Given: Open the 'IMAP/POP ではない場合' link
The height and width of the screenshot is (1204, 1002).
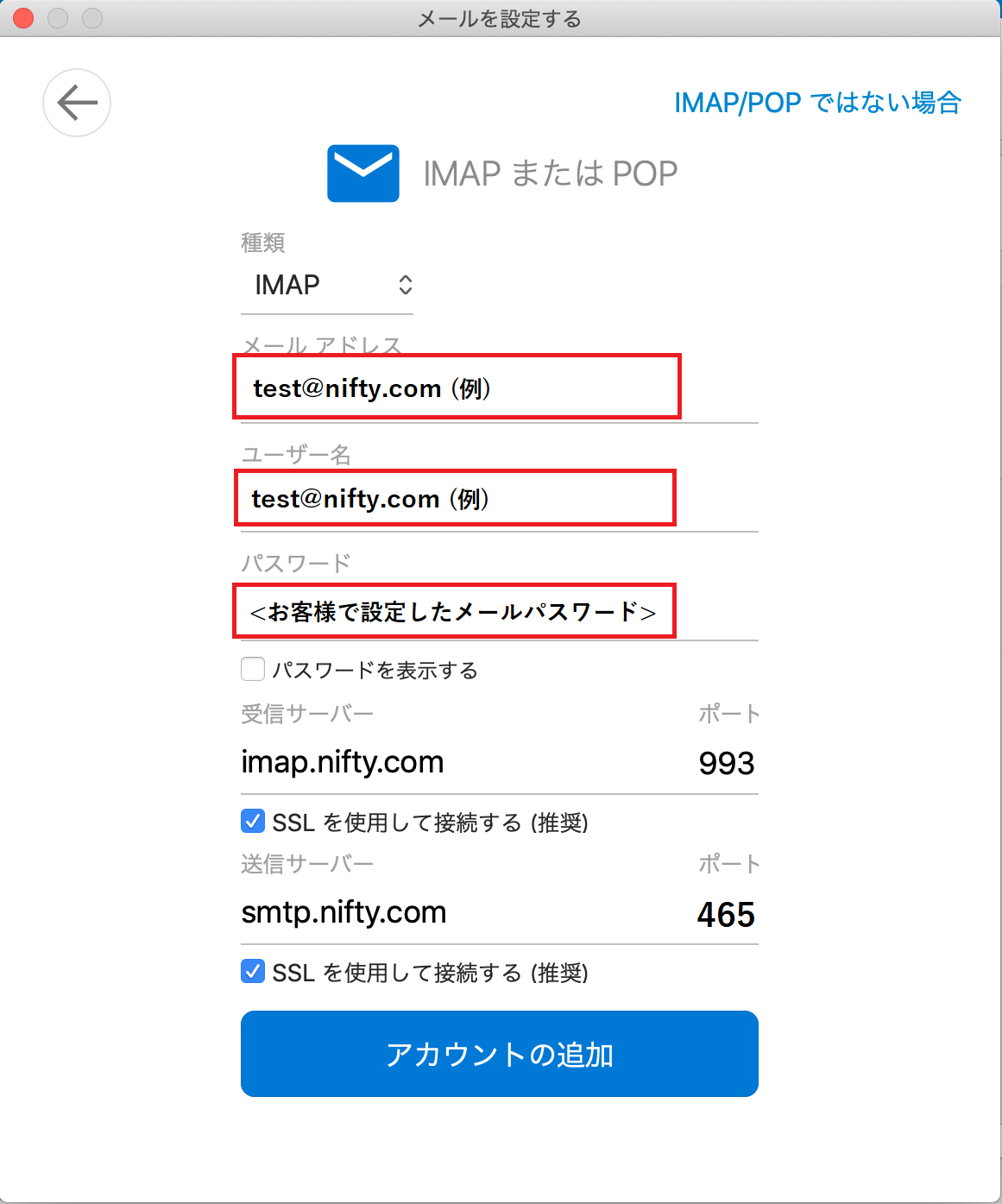Looking at the screenshot, I should 816,103.
